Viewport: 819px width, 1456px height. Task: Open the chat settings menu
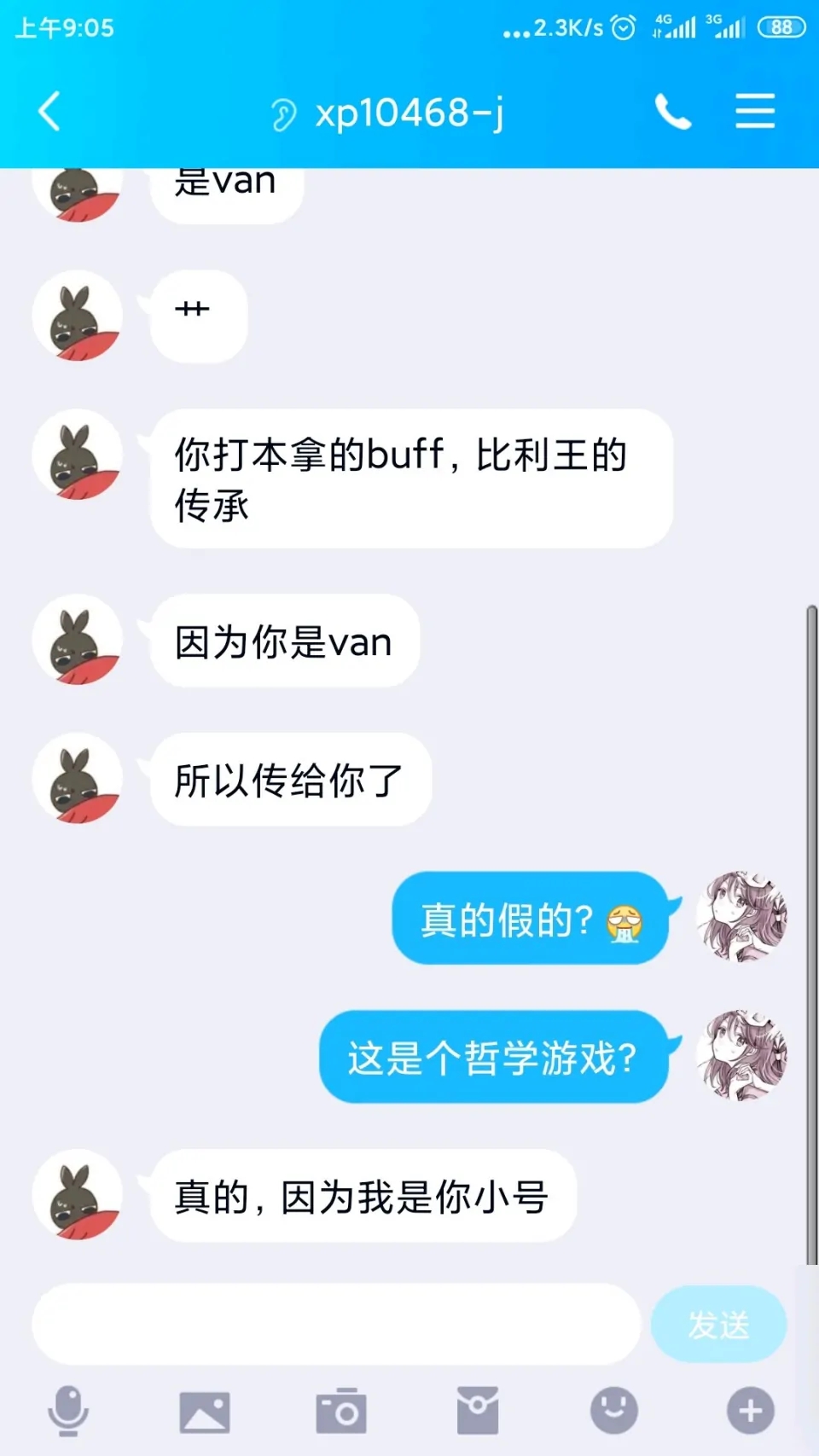(x=755, y=112)
